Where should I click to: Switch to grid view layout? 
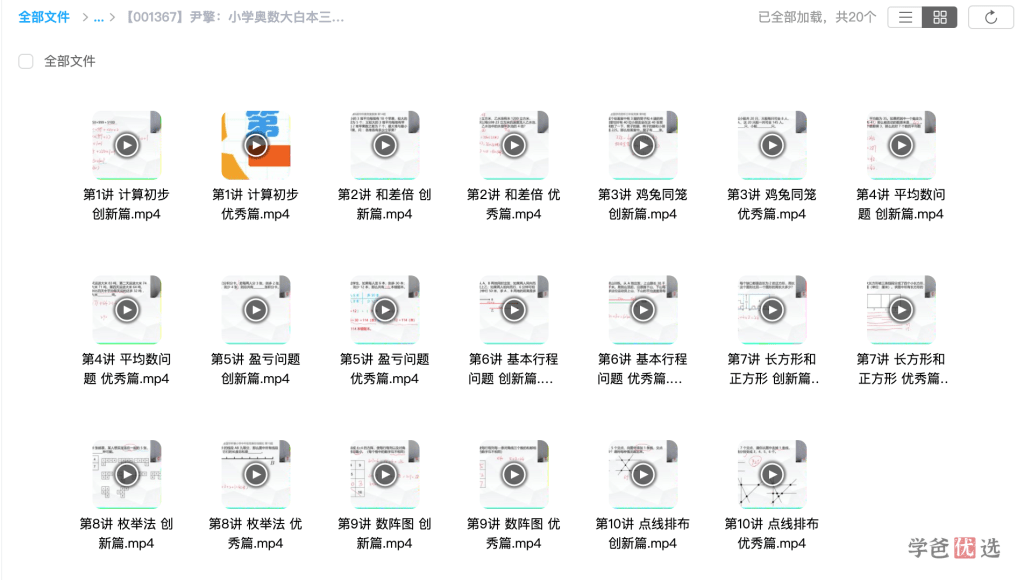939,17
